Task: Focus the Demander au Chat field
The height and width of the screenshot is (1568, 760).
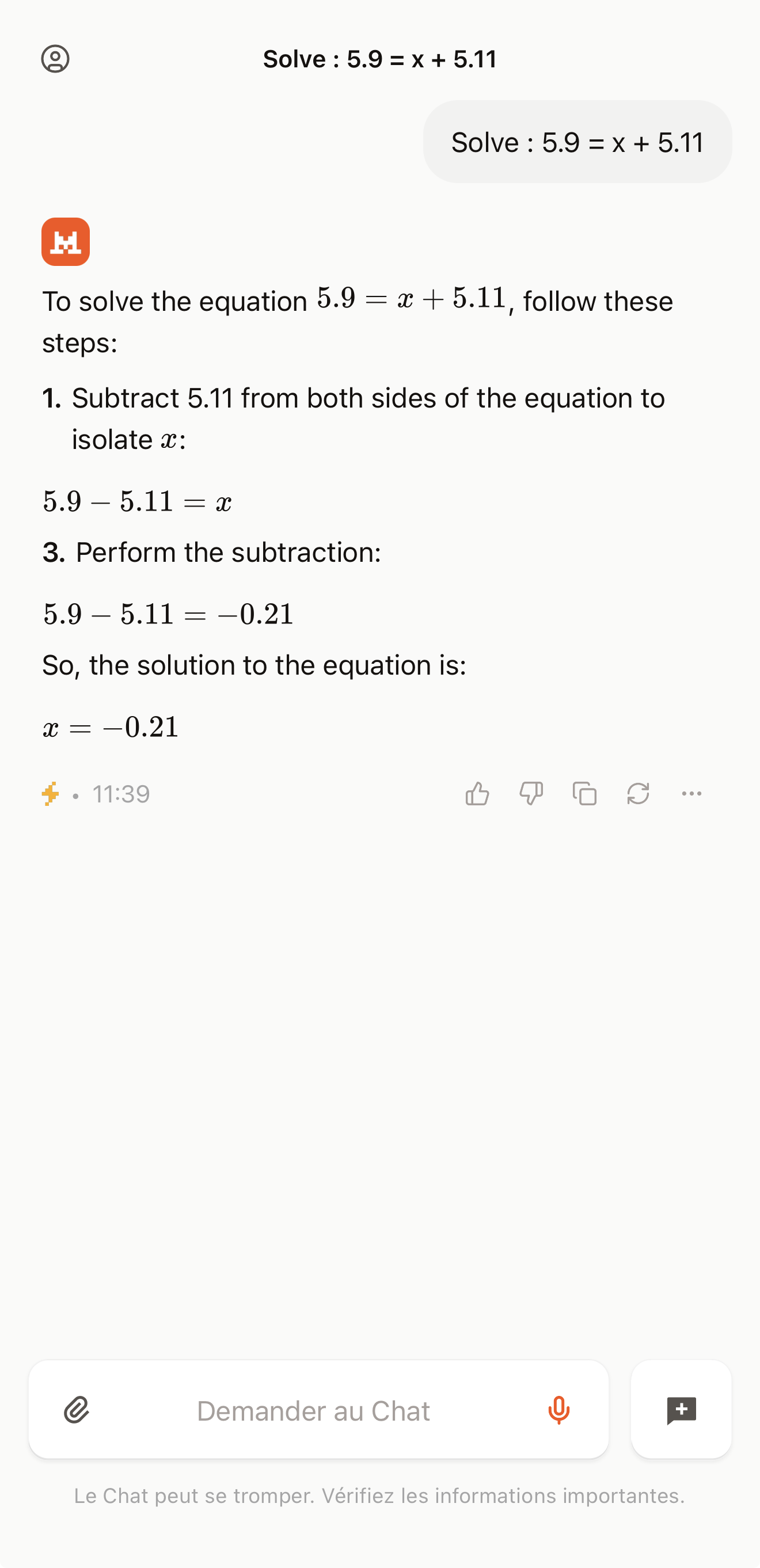Action: tap(313, 1410)
